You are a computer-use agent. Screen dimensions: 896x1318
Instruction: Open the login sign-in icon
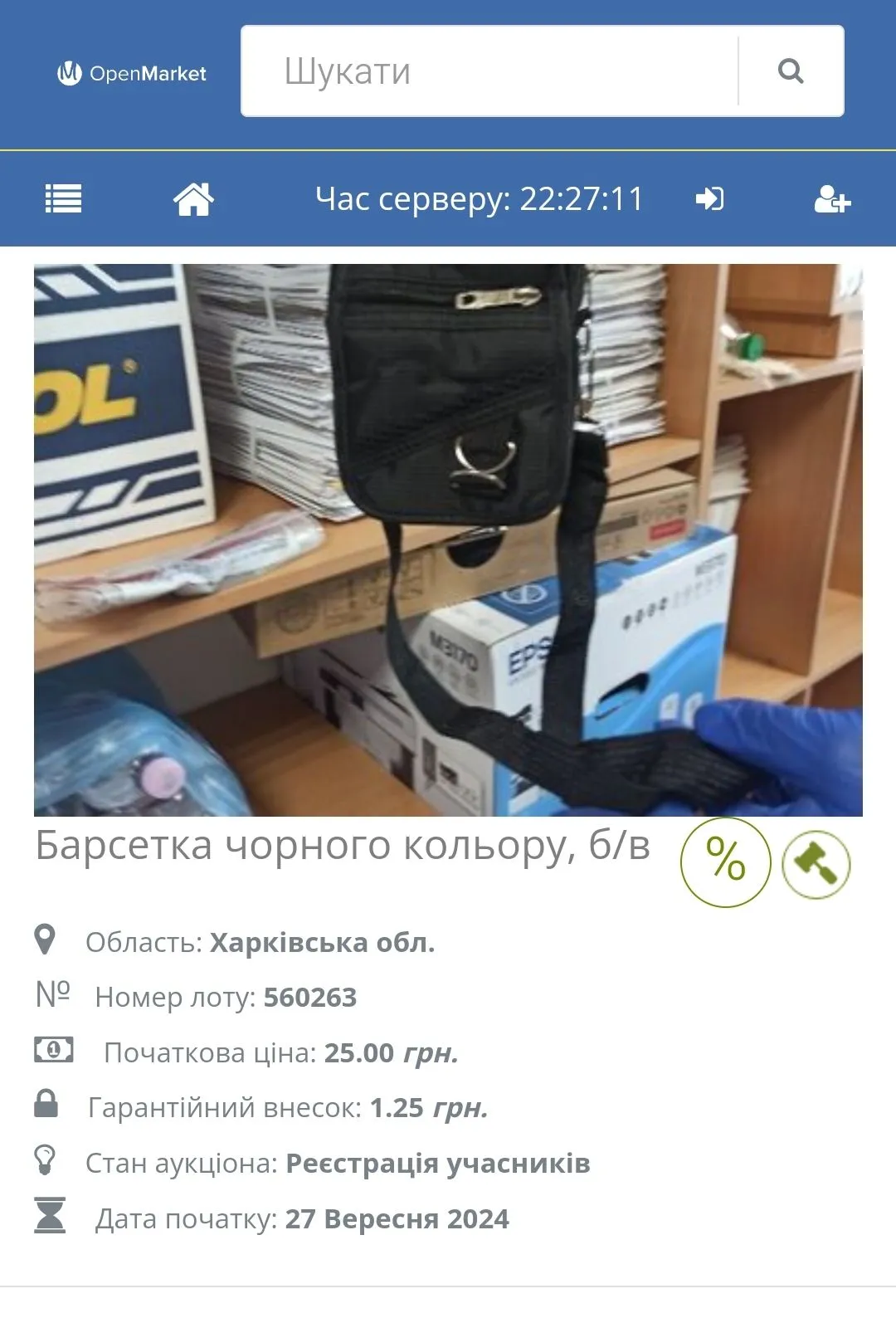tap(709, 199)
